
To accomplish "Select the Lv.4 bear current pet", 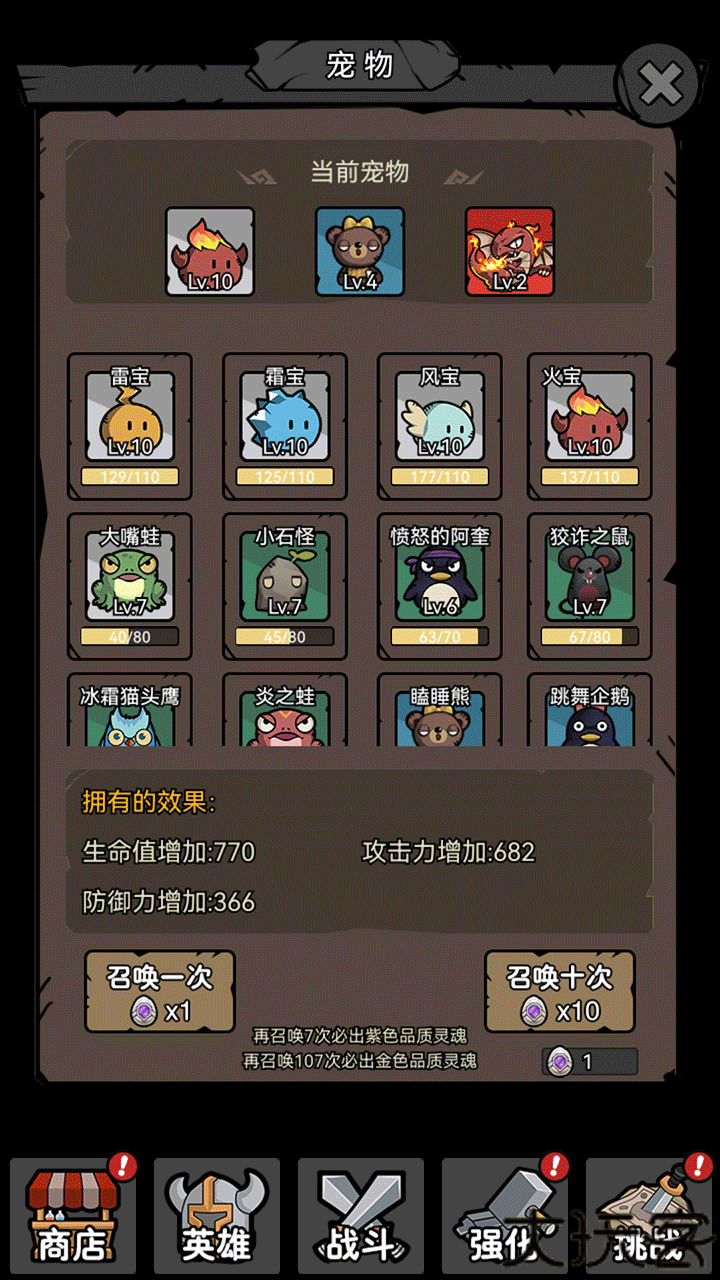I will (x=359, y=248).
